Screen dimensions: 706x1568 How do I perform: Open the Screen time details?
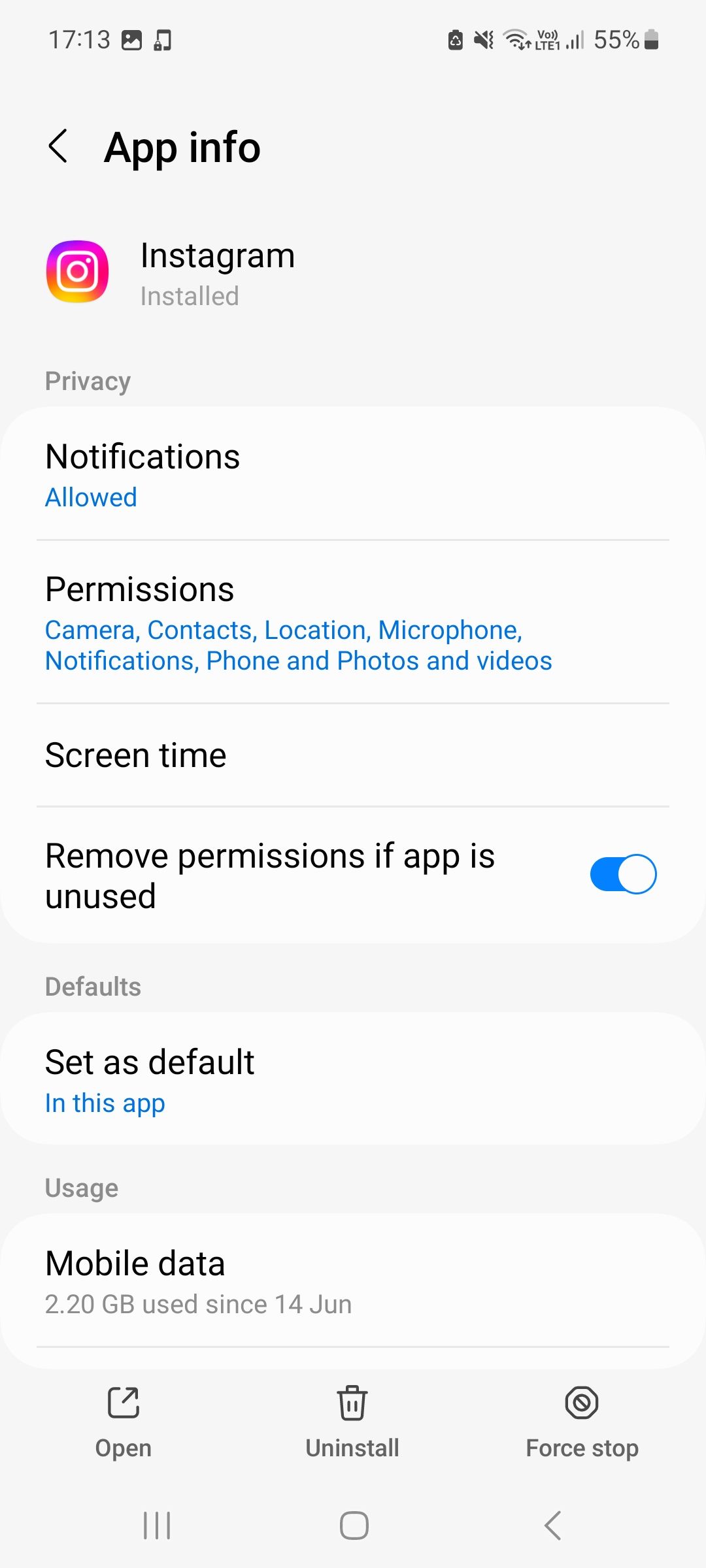[353, 755]
